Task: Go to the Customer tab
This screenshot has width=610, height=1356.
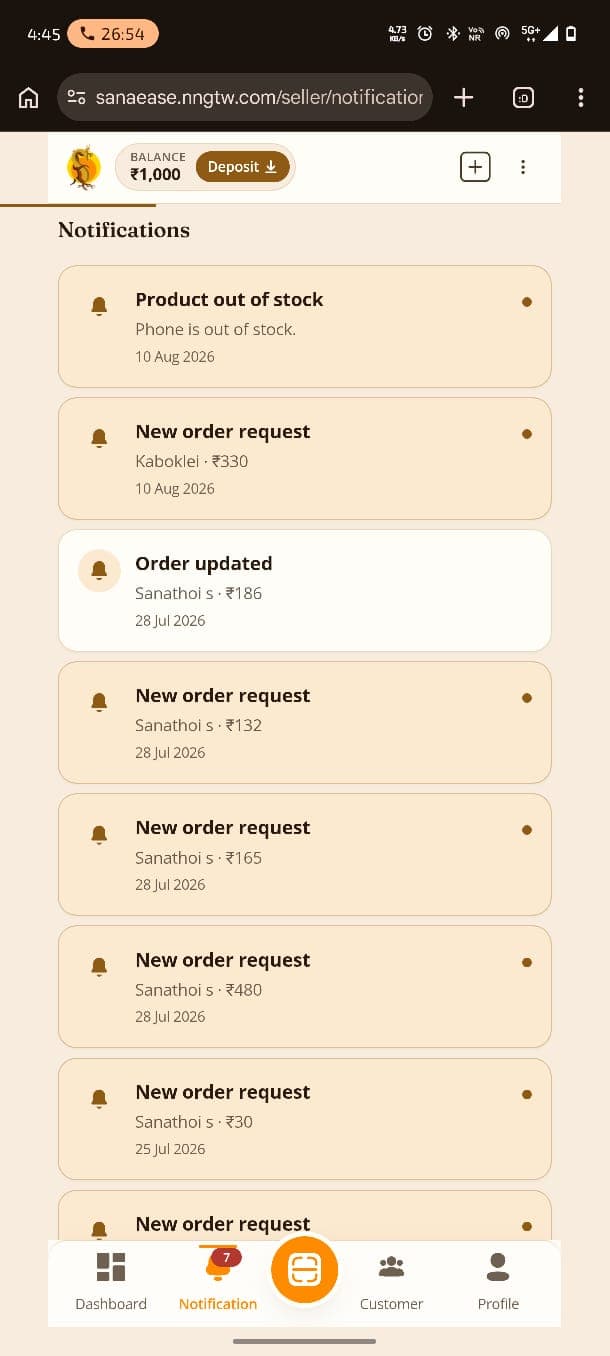Action: pyautogui.click(x=391, y=1281)
